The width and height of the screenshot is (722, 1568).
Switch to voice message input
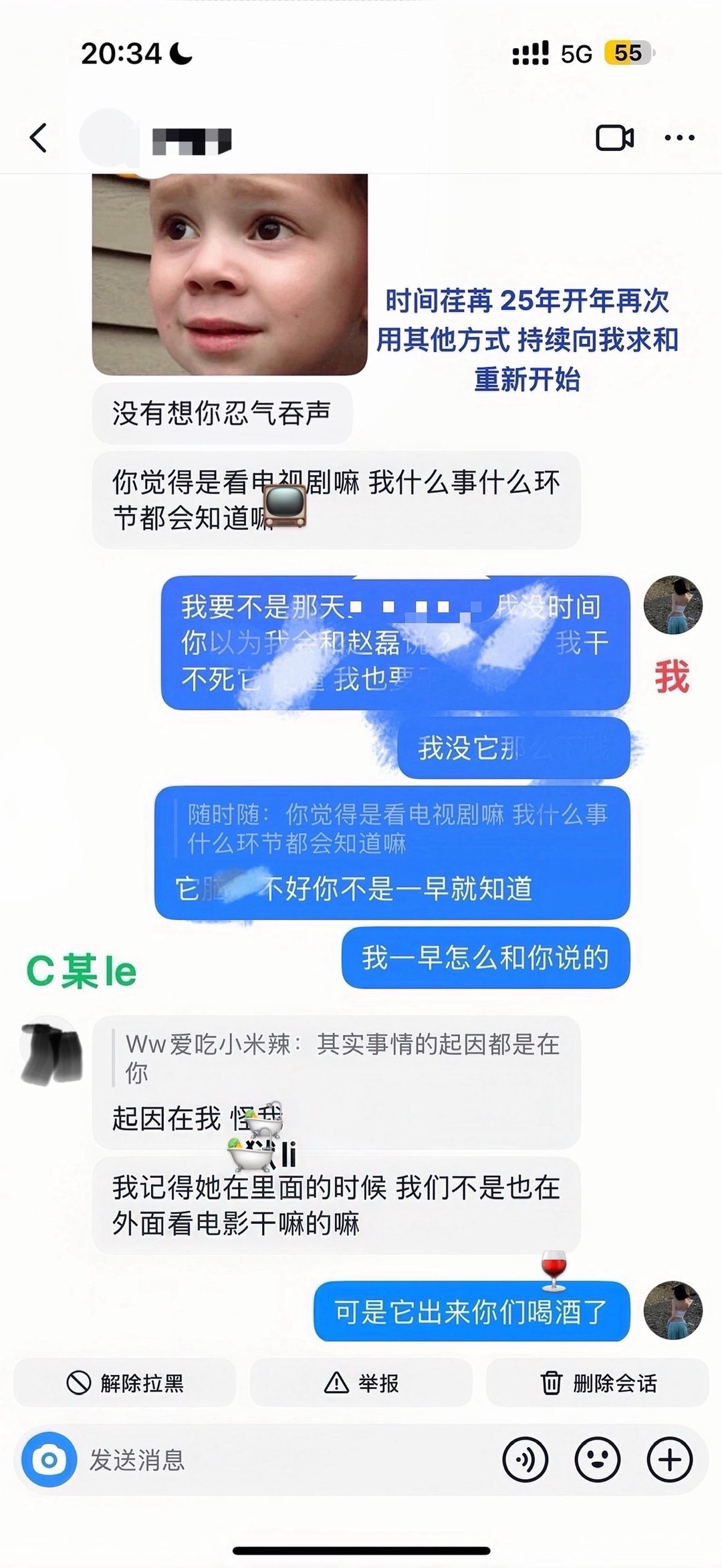(525, 1460)
